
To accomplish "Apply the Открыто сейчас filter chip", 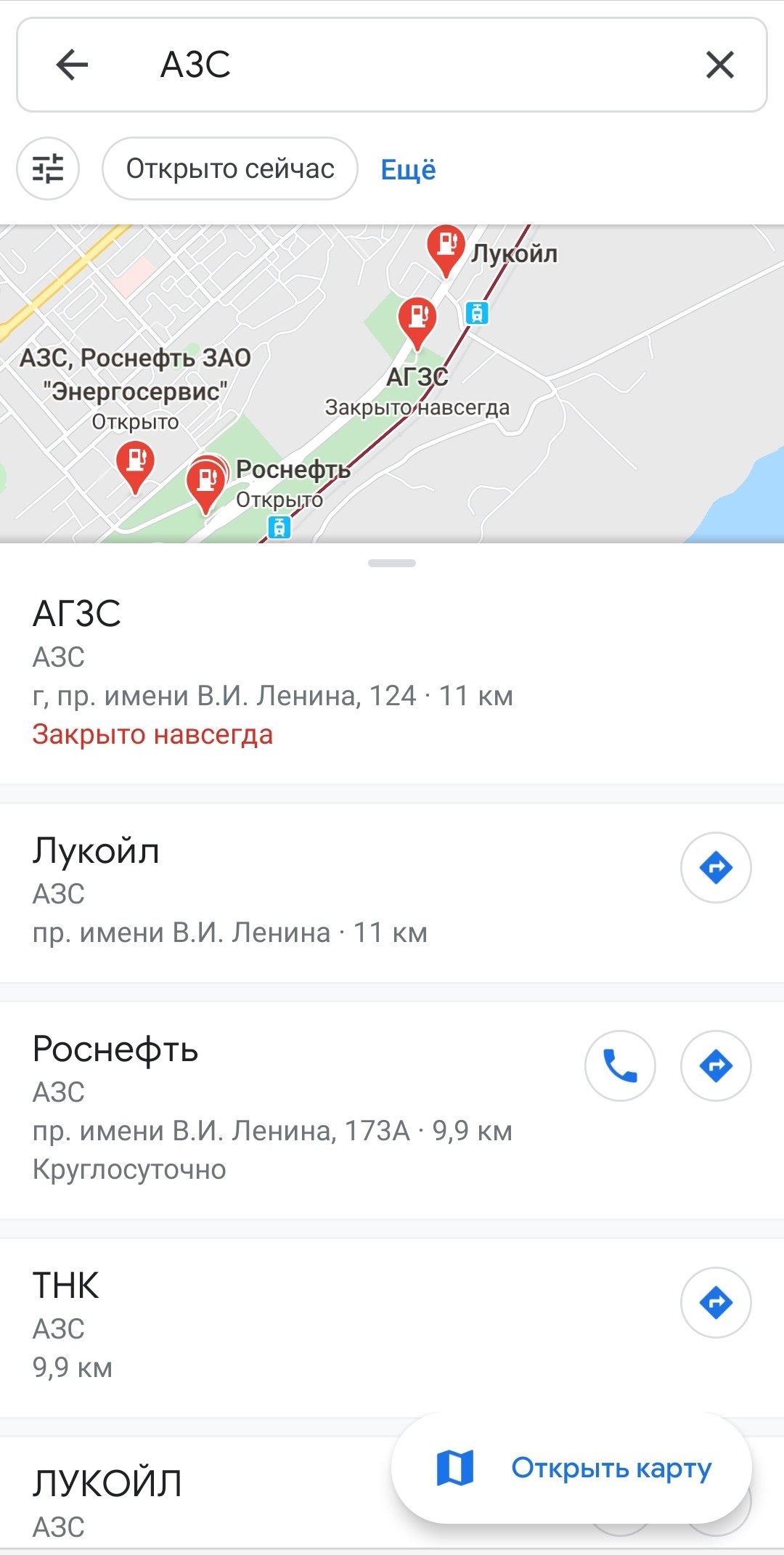I will [x=230, y=169].
